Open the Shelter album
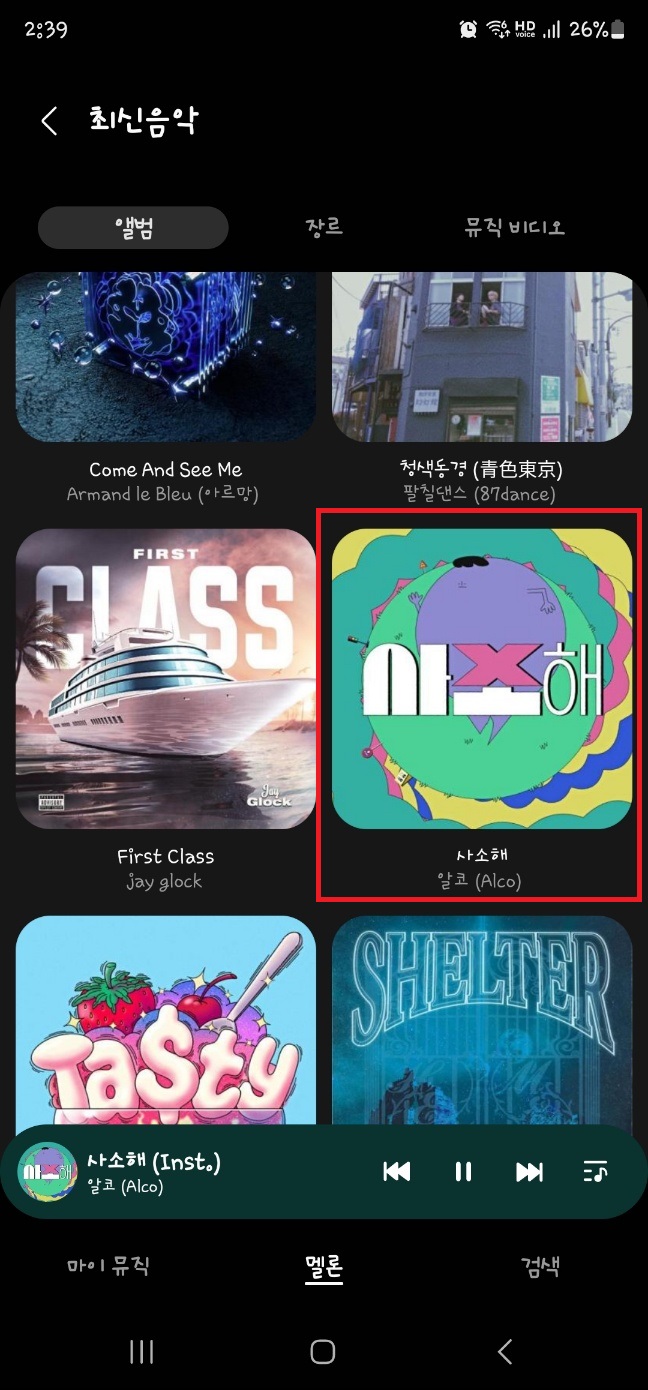 coord(481,1020)
